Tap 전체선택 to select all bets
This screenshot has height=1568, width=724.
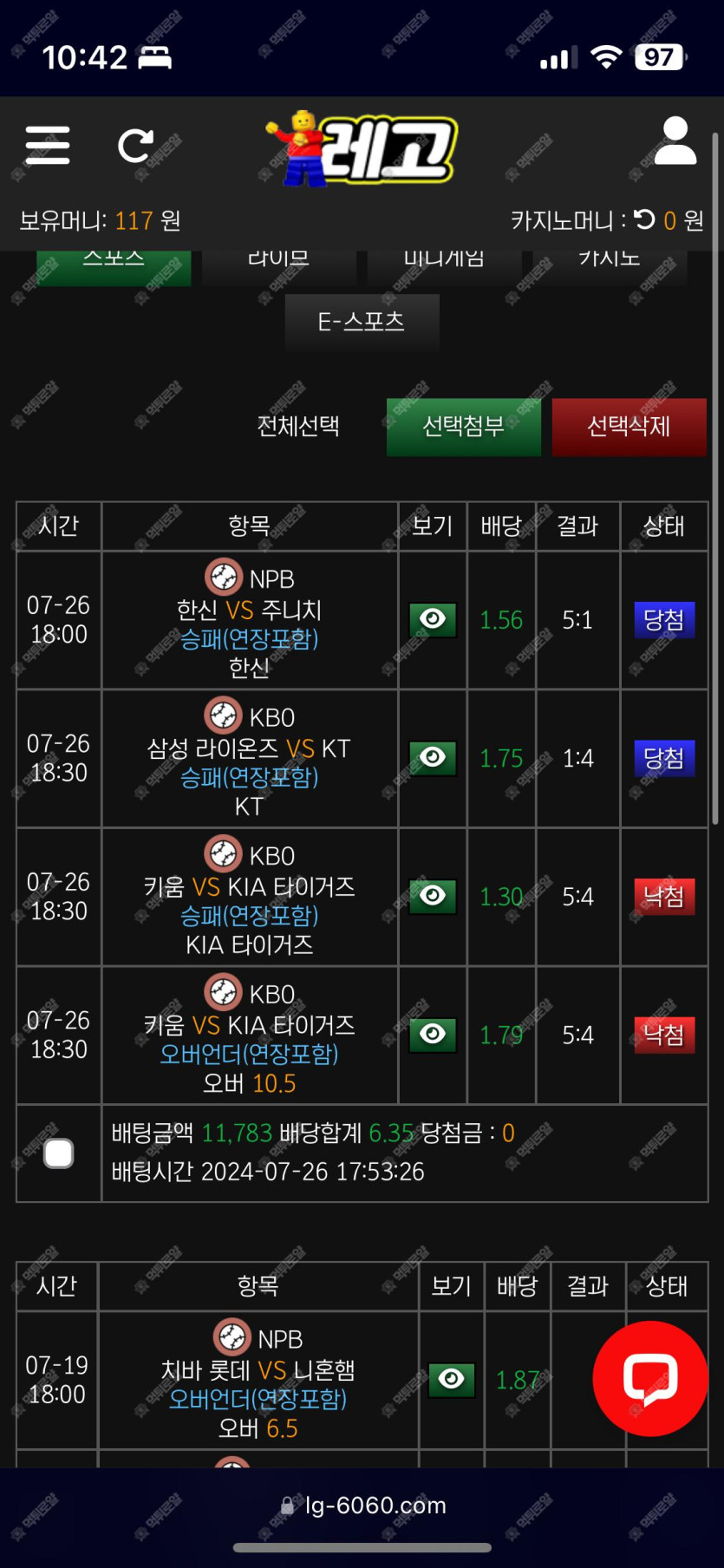298,426
